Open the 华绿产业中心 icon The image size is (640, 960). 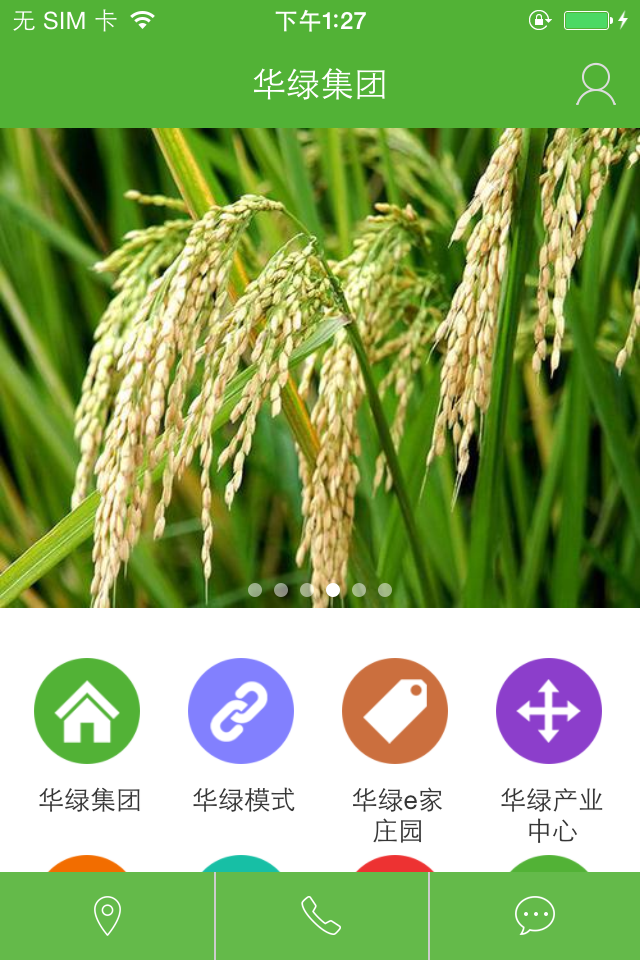549,711
